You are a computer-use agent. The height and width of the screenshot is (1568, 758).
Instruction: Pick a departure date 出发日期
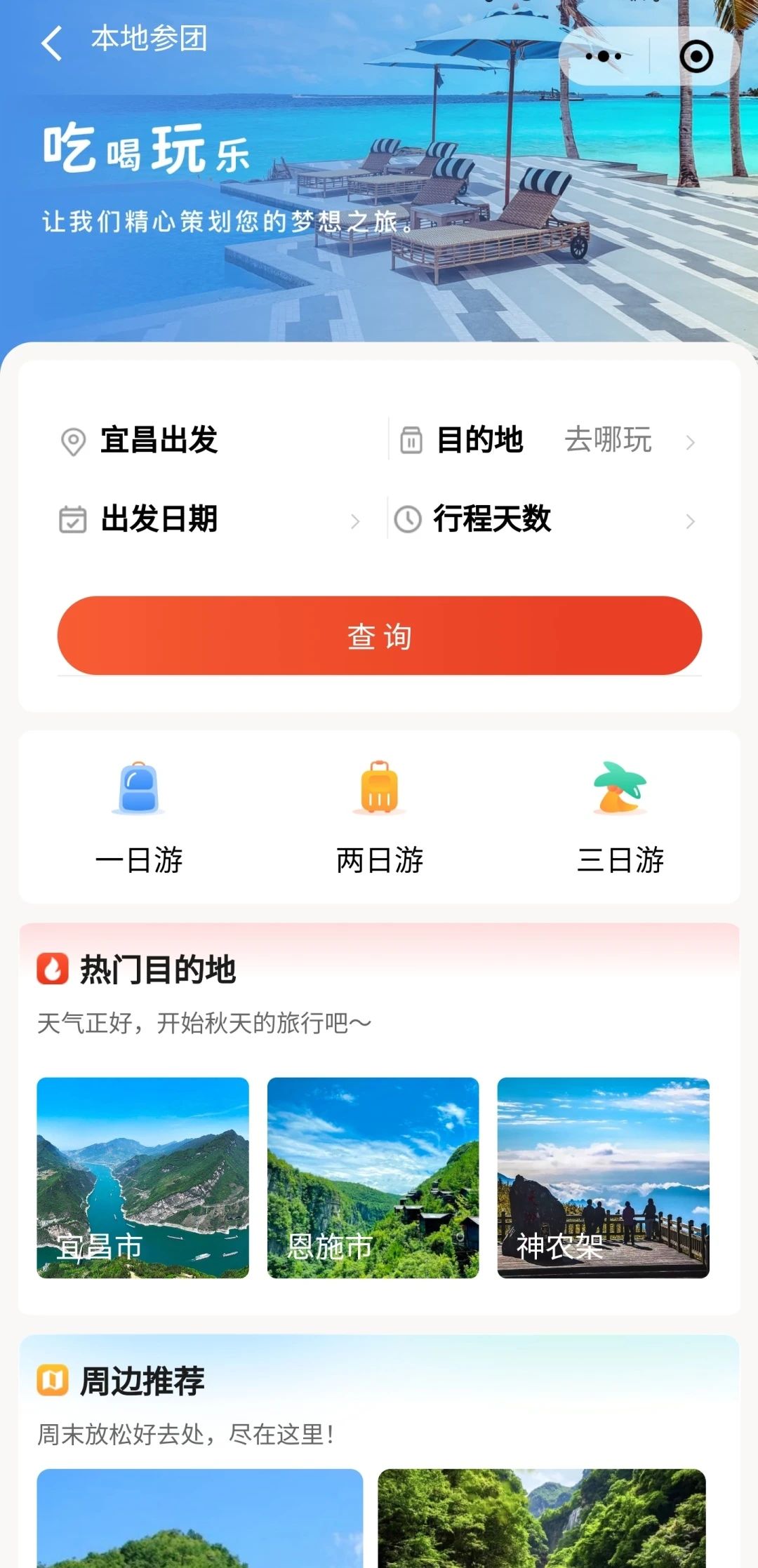(209, 519)
